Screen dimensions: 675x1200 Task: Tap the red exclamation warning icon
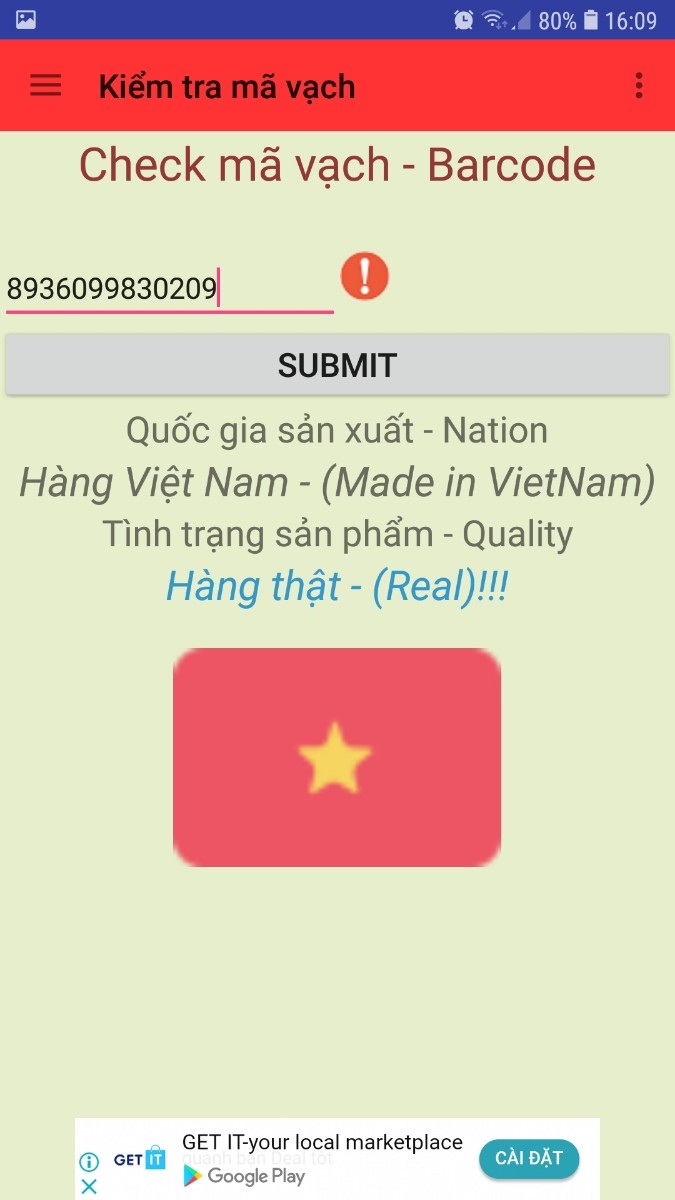click(x=364, y=276)
